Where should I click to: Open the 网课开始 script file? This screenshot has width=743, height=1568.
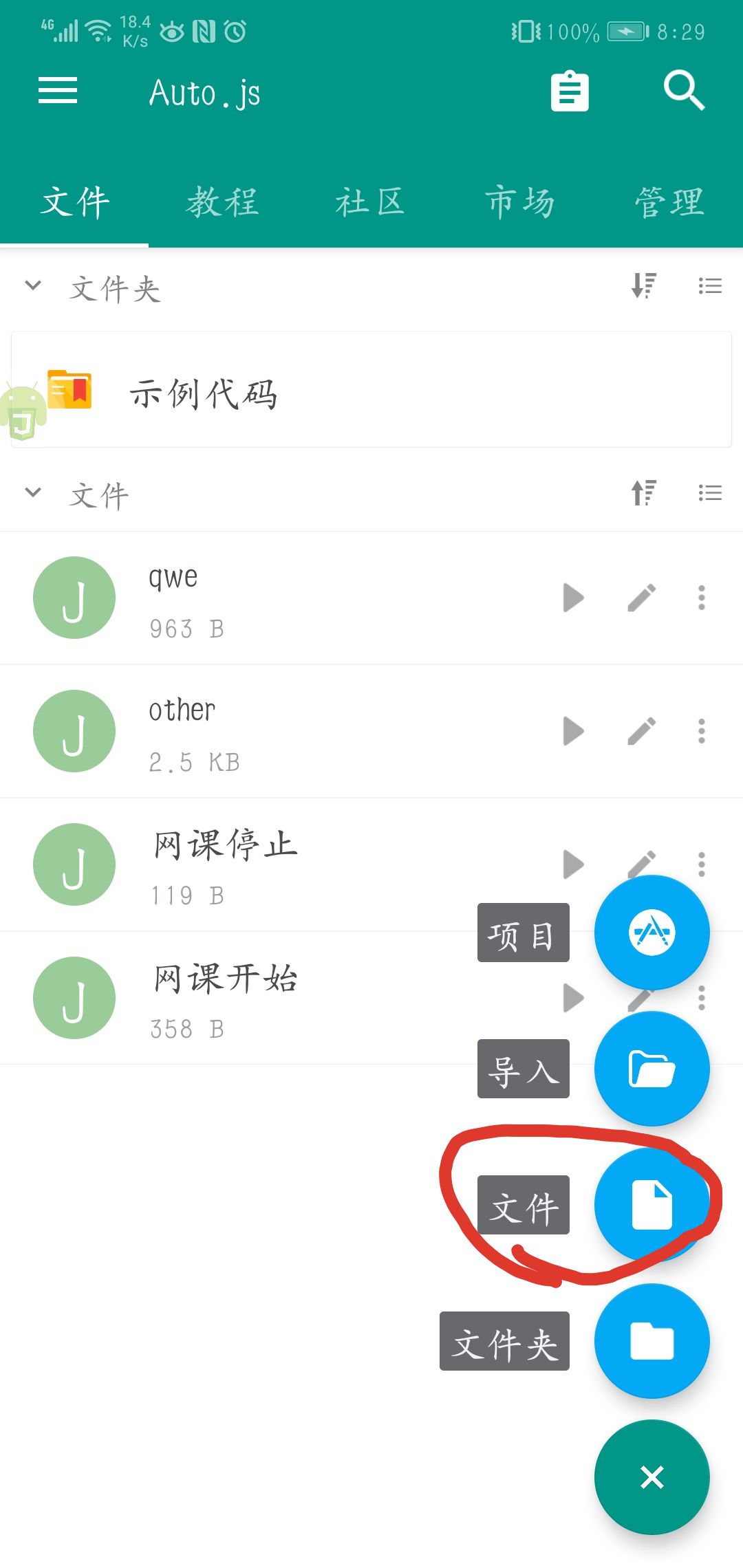point(227,998)
